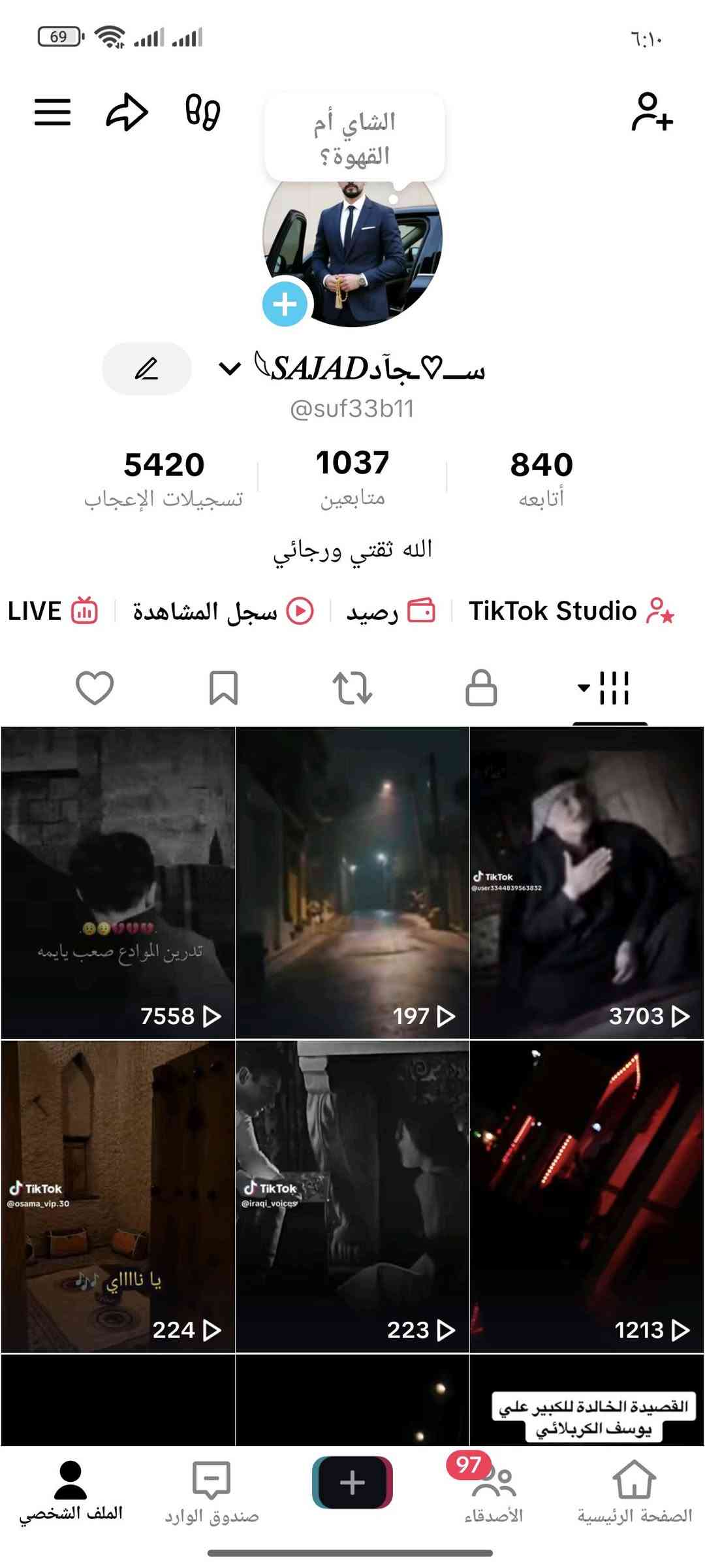The width and height of the screenshot is (705, 1568).
Task: Switch to liked videos heart tab
Action: (x=95, y=688)
